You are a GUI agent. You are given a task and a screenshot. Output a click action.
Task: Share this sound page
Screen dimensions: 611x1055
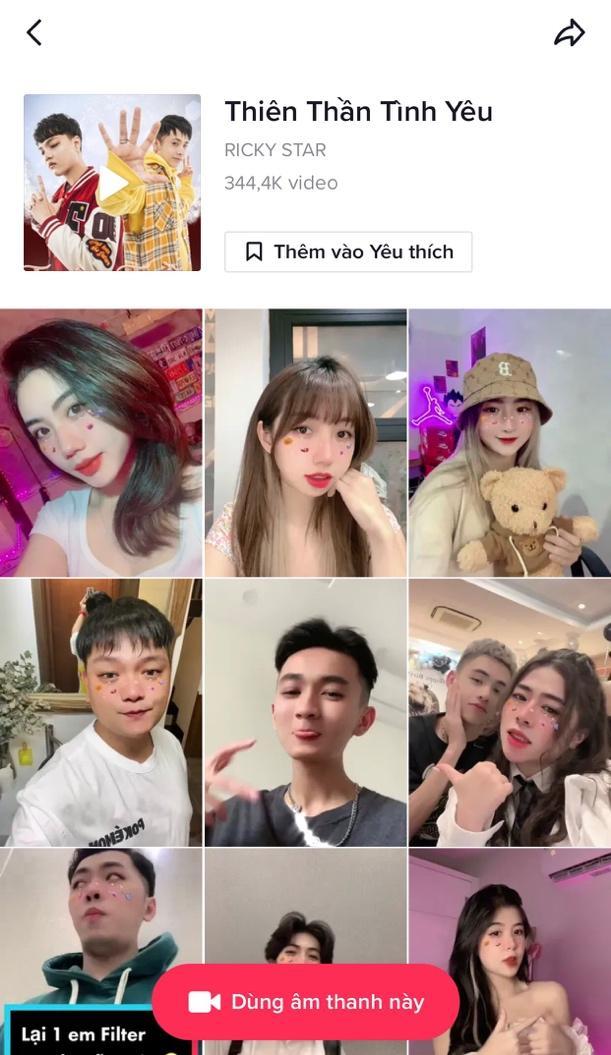(x=569, y=33)
